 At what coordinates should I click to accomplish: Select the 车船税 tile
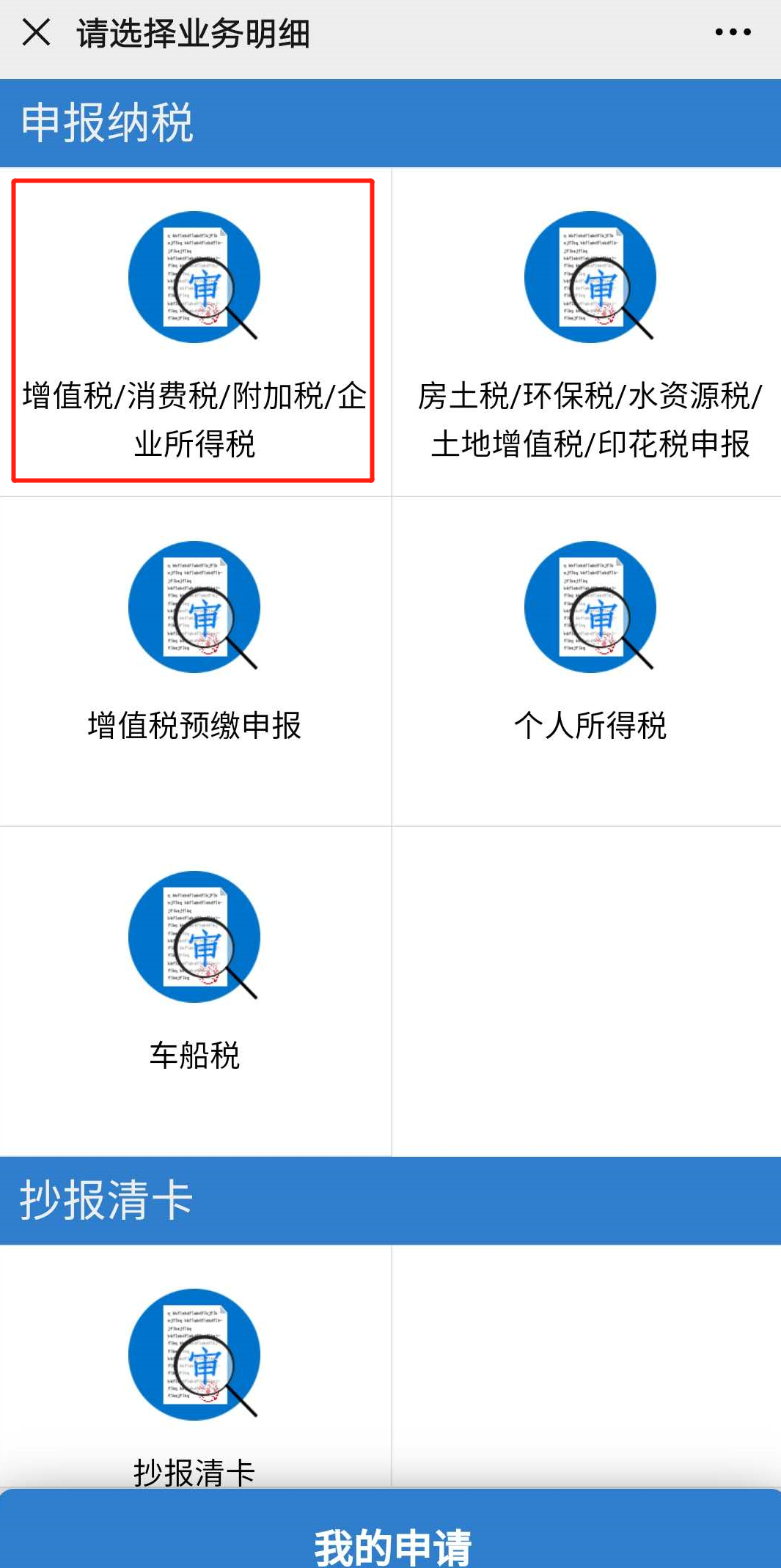194,991
